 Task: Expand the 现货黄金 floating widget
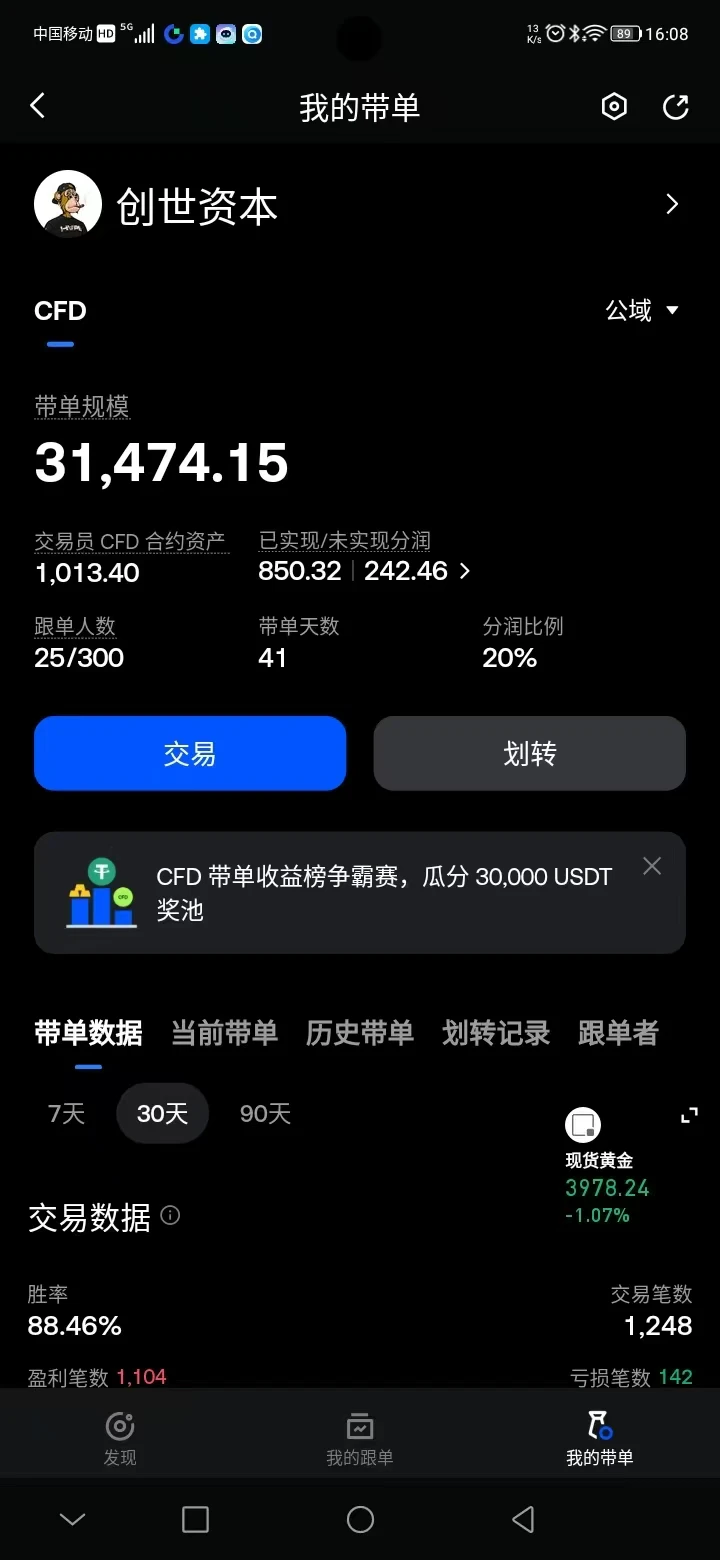689,1115
